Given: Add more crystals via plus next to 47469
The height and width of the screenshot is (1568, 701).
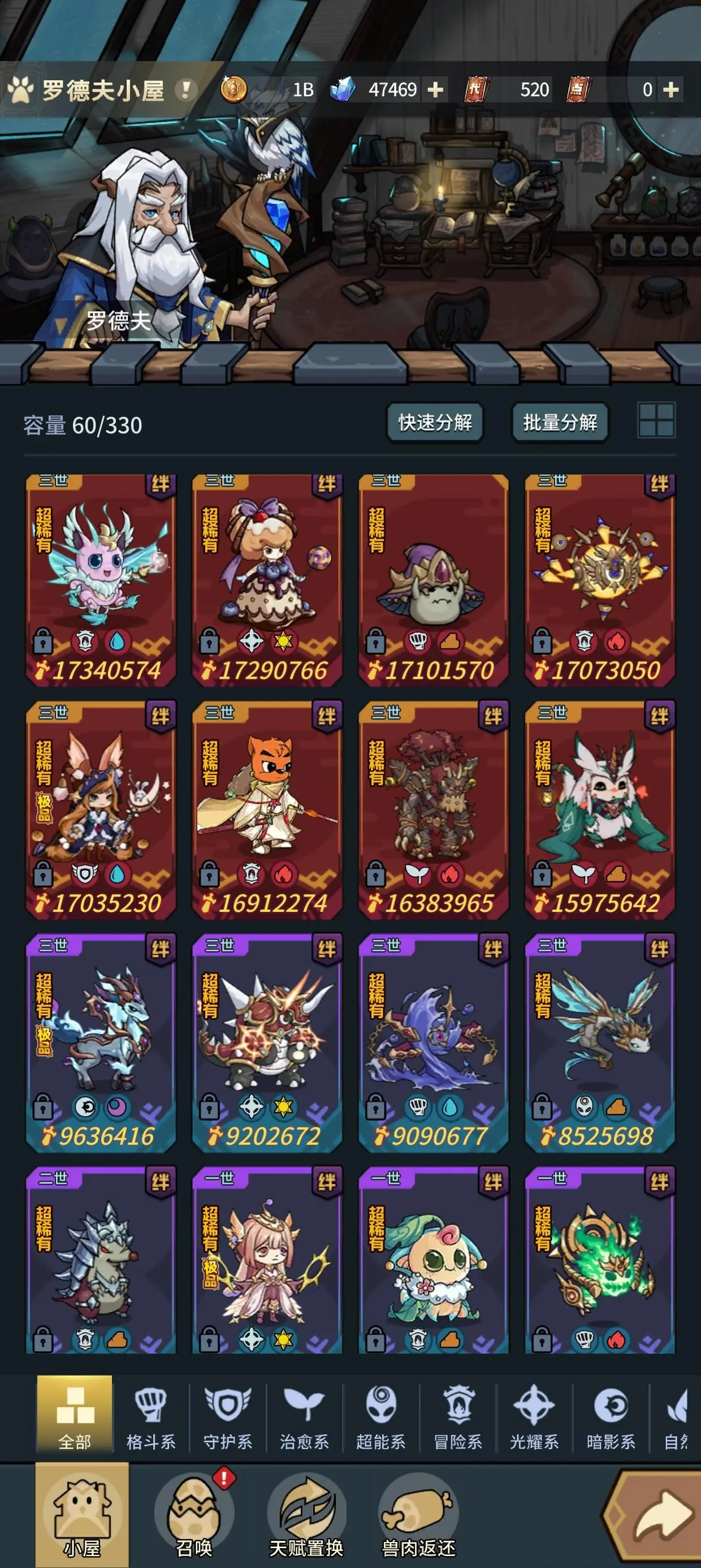Looking at the screenshot, I should [436, 90].
